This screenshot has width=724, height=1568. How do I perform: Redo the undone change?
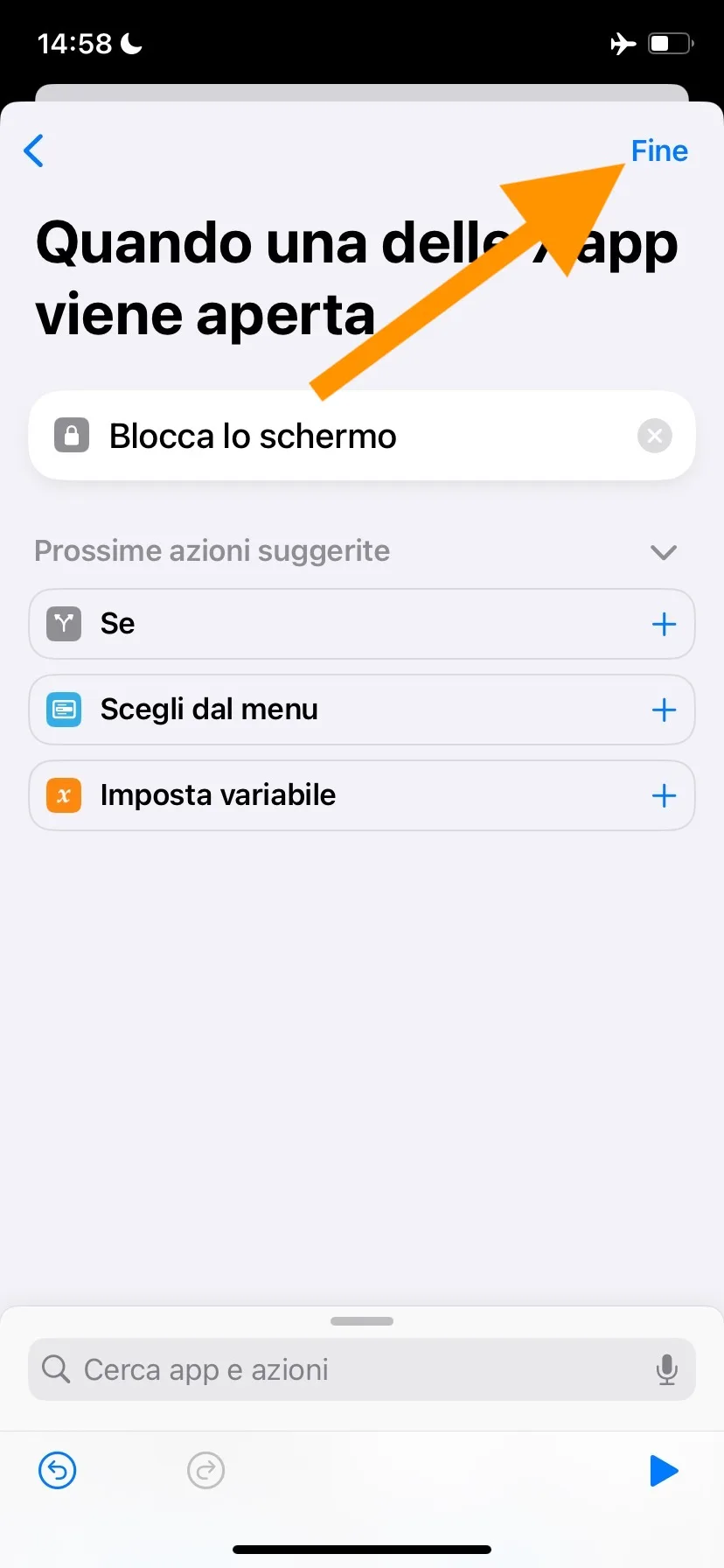click(206, 1470)
